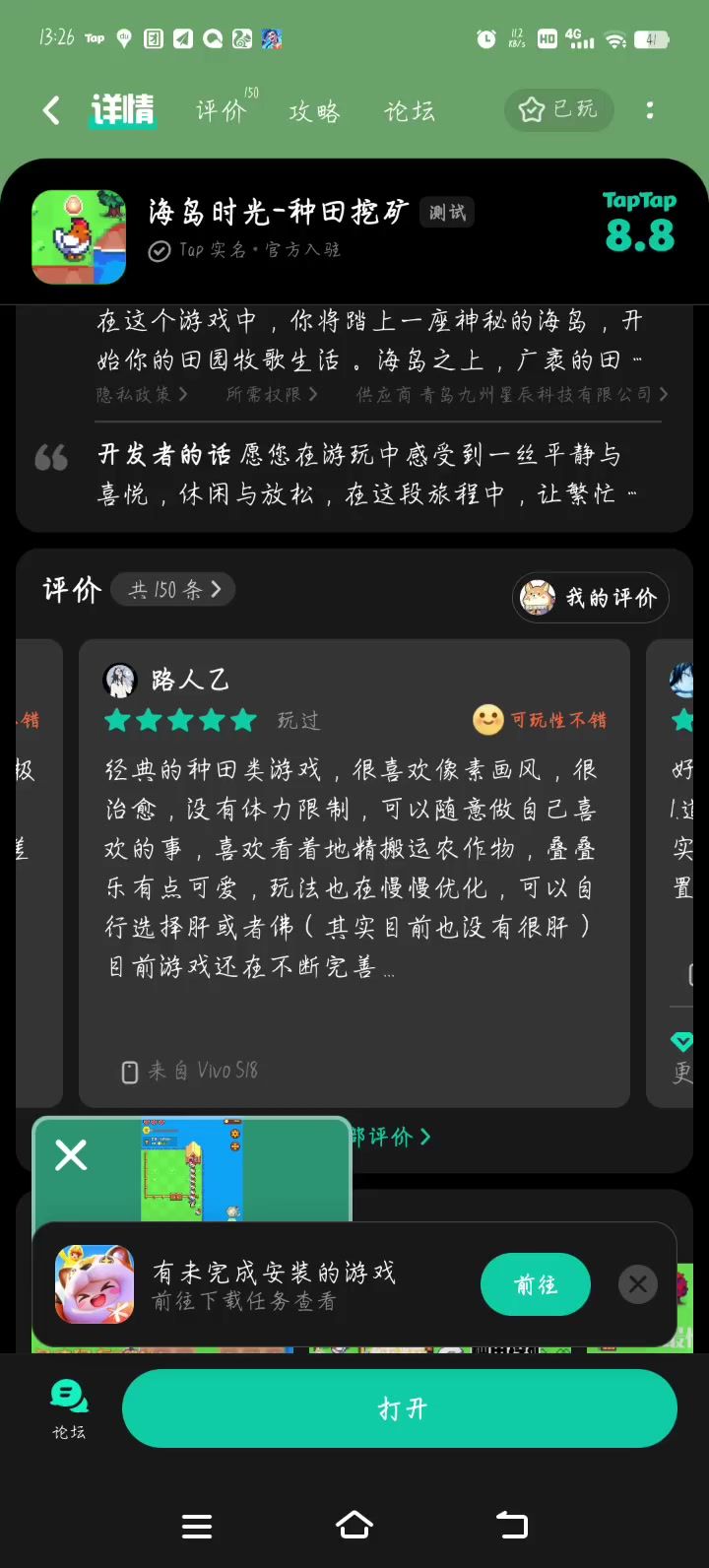View the 所需权限 permissions

point(272,394)
